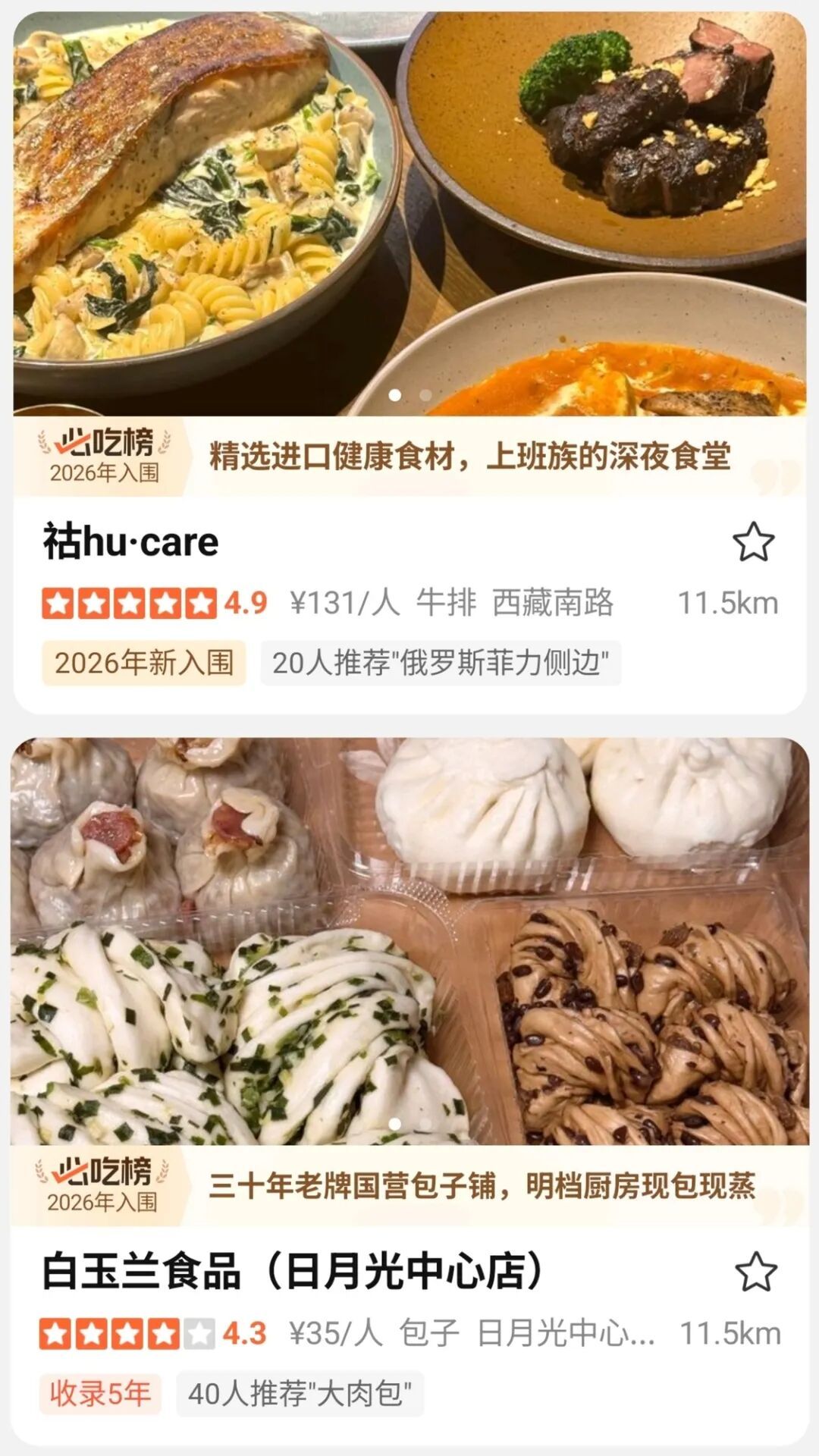
Task: Open the 白玉兰食品（日月光中心店）card
Action: [x=293, y=1272]
